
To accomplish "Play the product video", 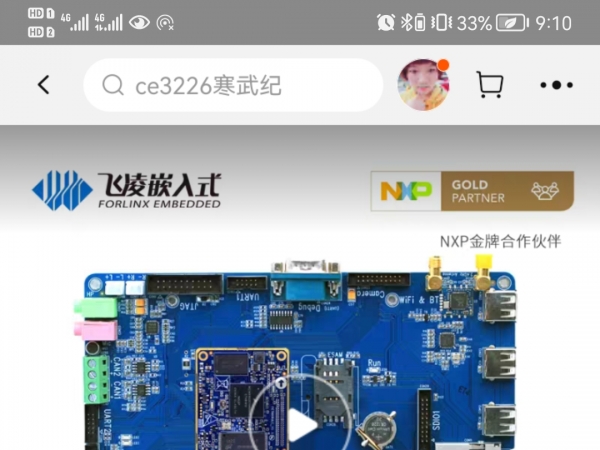I will (299, 424).
